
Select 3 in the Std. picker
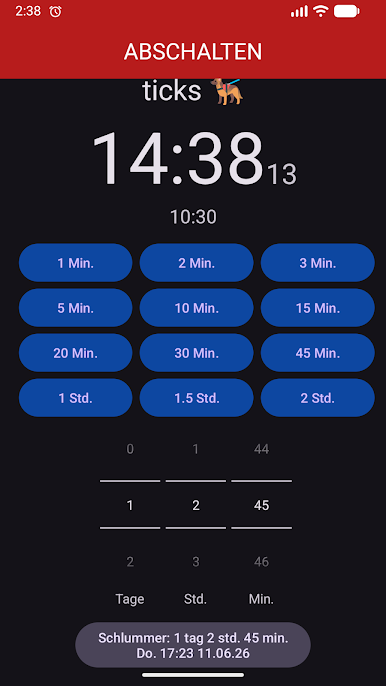[196, 562]
